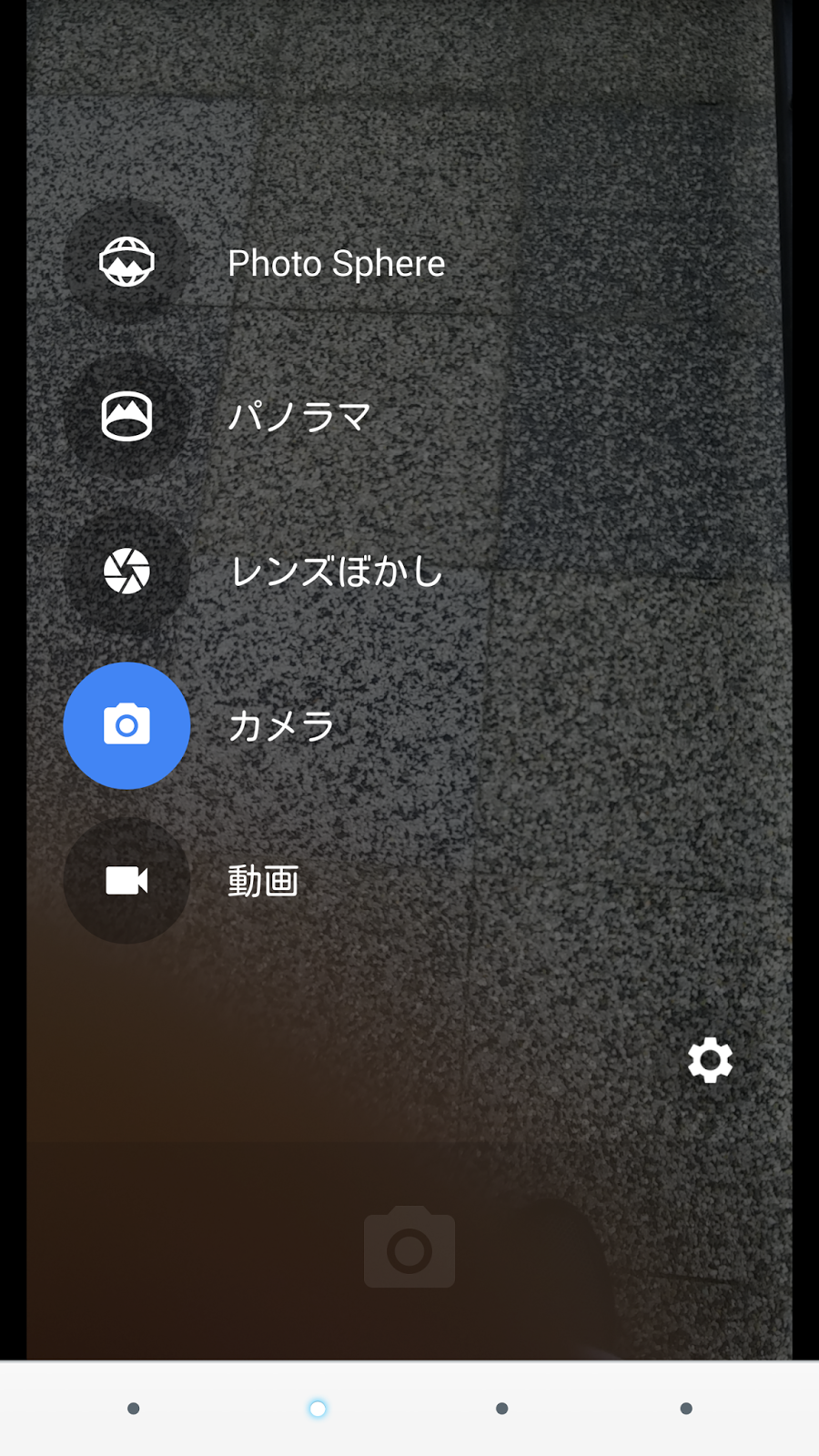Open camera settings gear
This screenshot has height=1456, width=819.
(710, 1061)
